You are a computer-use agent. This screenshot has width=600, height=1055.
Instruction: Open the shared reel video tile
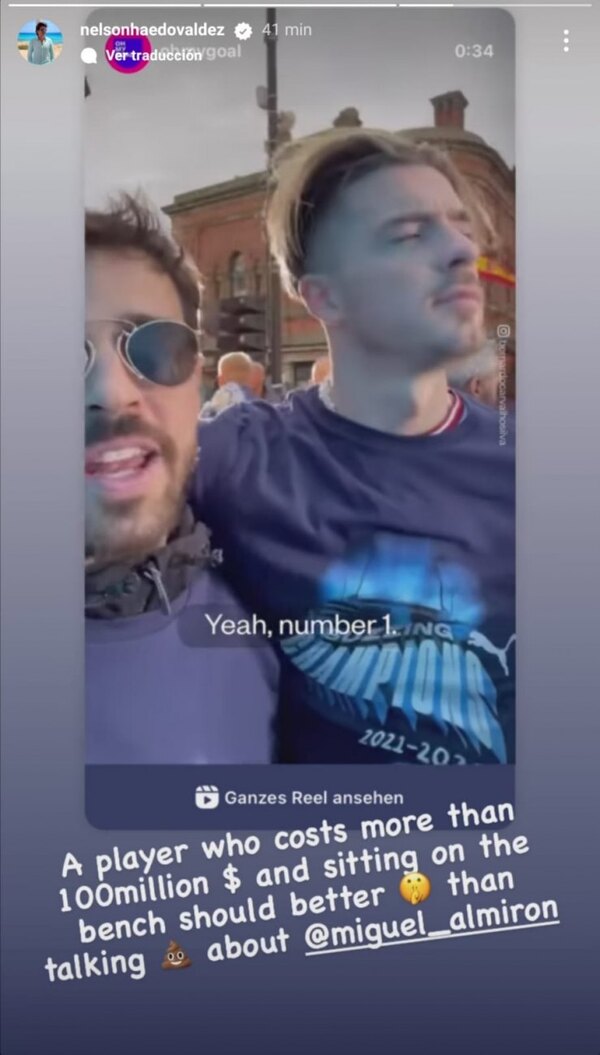click(x=300, y=400)
